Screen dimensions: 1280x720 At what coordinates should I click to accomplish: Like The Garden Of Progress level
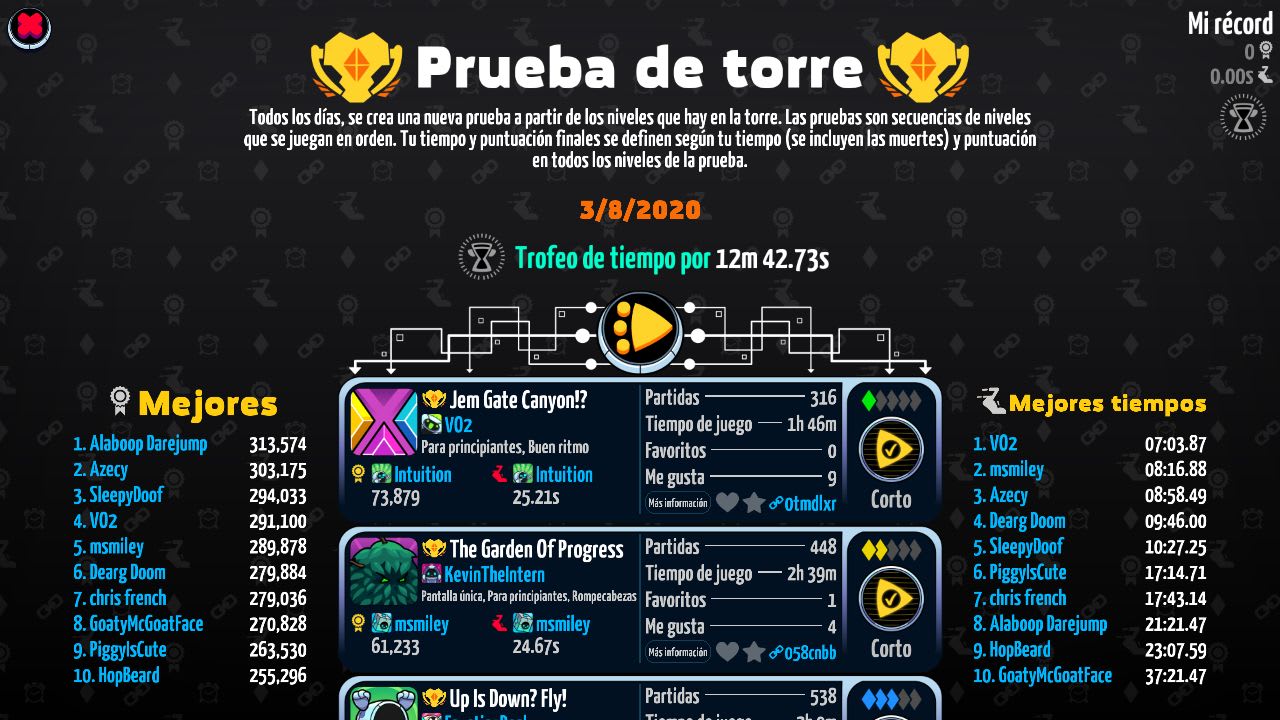(x=728, y=652)
